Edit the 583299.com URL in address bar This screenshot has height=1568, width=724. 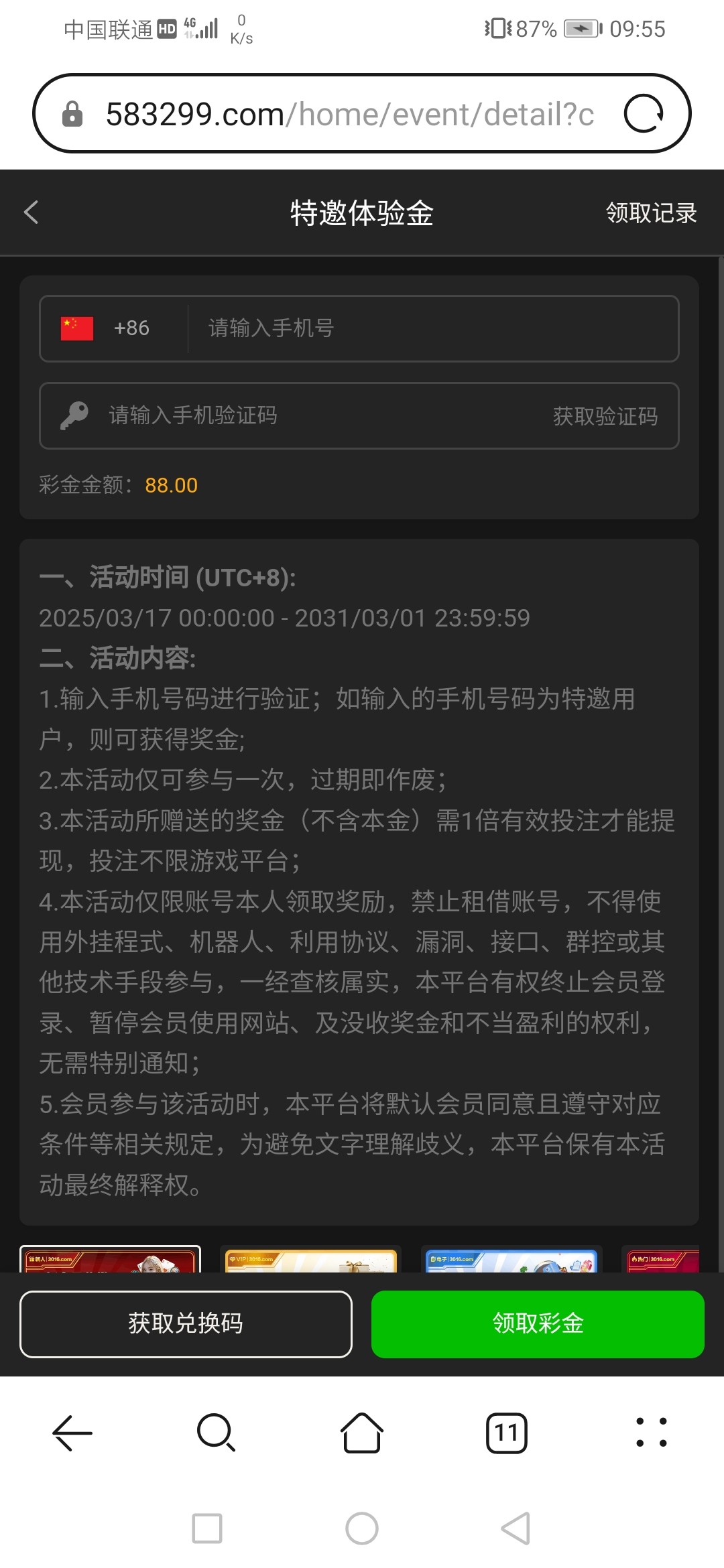(349, 114)
